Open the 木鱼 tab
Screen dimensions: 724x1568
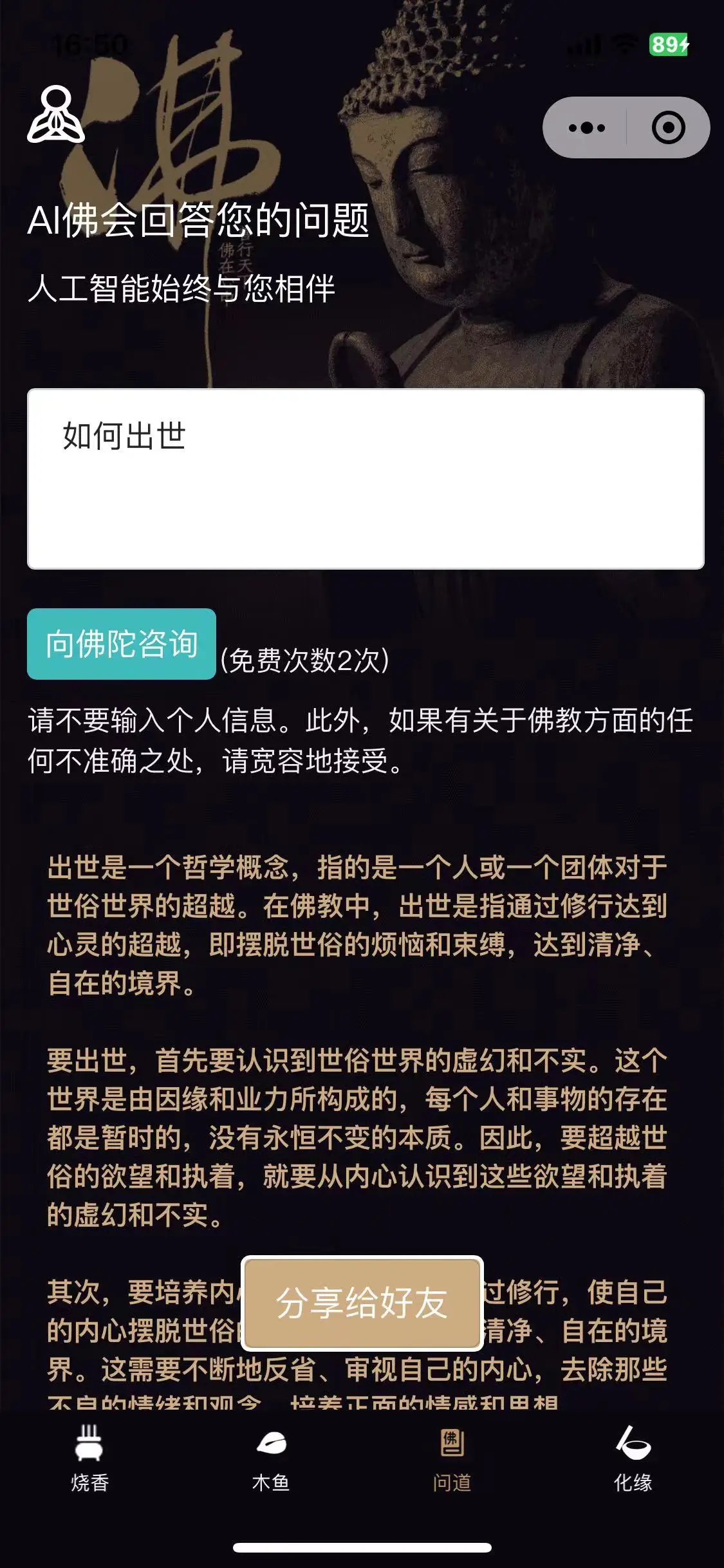[x=271, y=1459]
